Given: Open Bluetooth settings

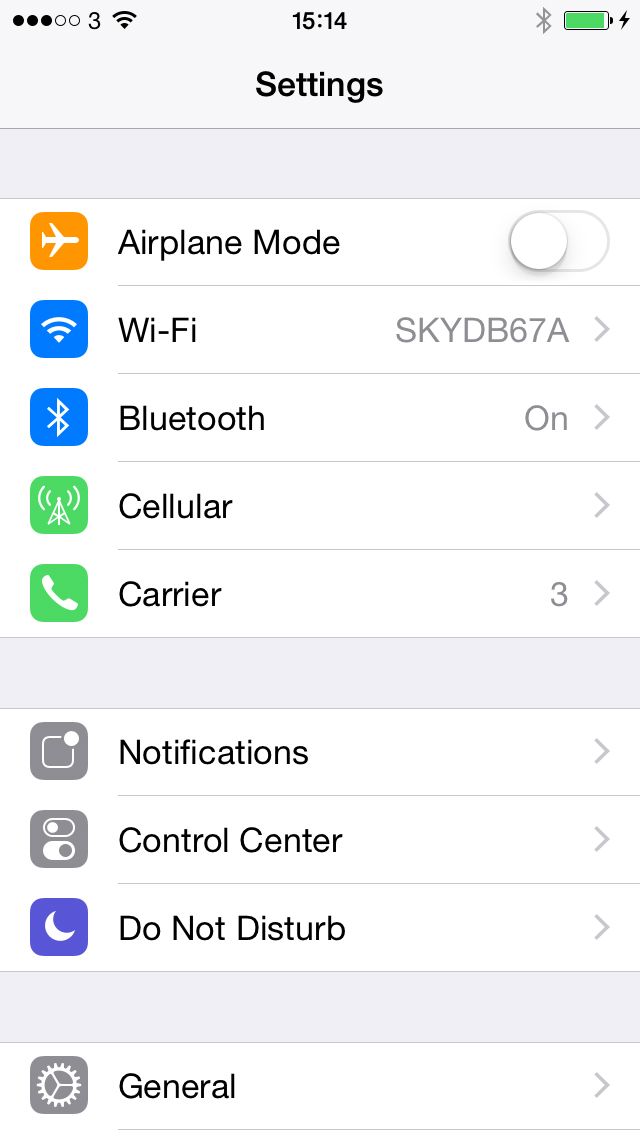Looking at the screenshot, I should pyautogui.click(x=320, y=418).
